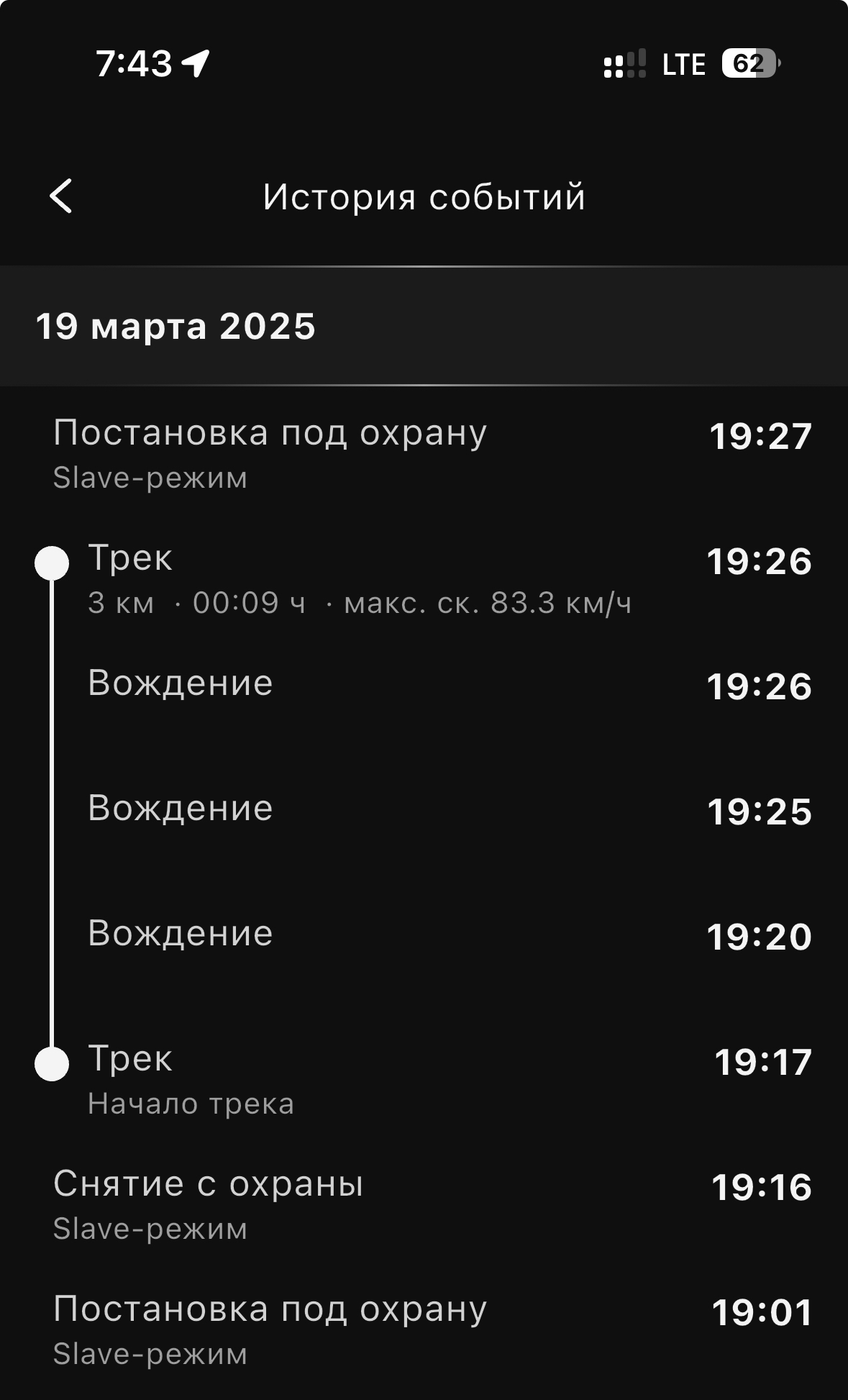Screen dimensions: 848x1400
Task: Open the Постановка под охрану event at 19:27
Action: [x=424, y=455]
